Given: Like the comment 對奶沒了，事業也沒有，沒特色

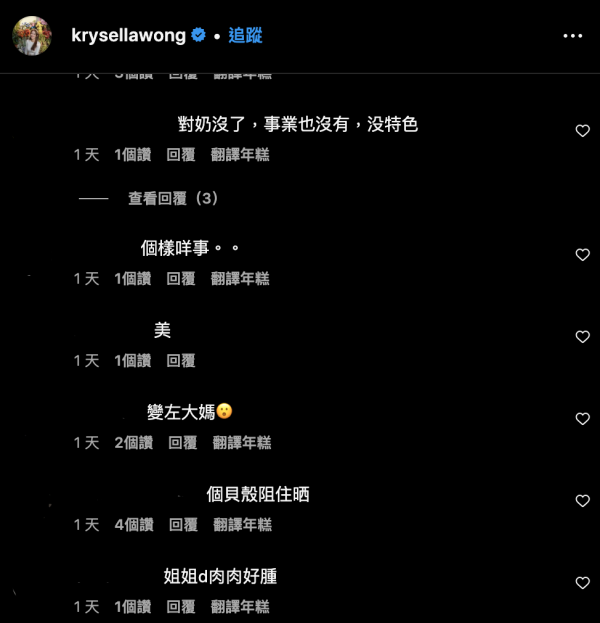Looking at the screenshot, I should 582,131.
